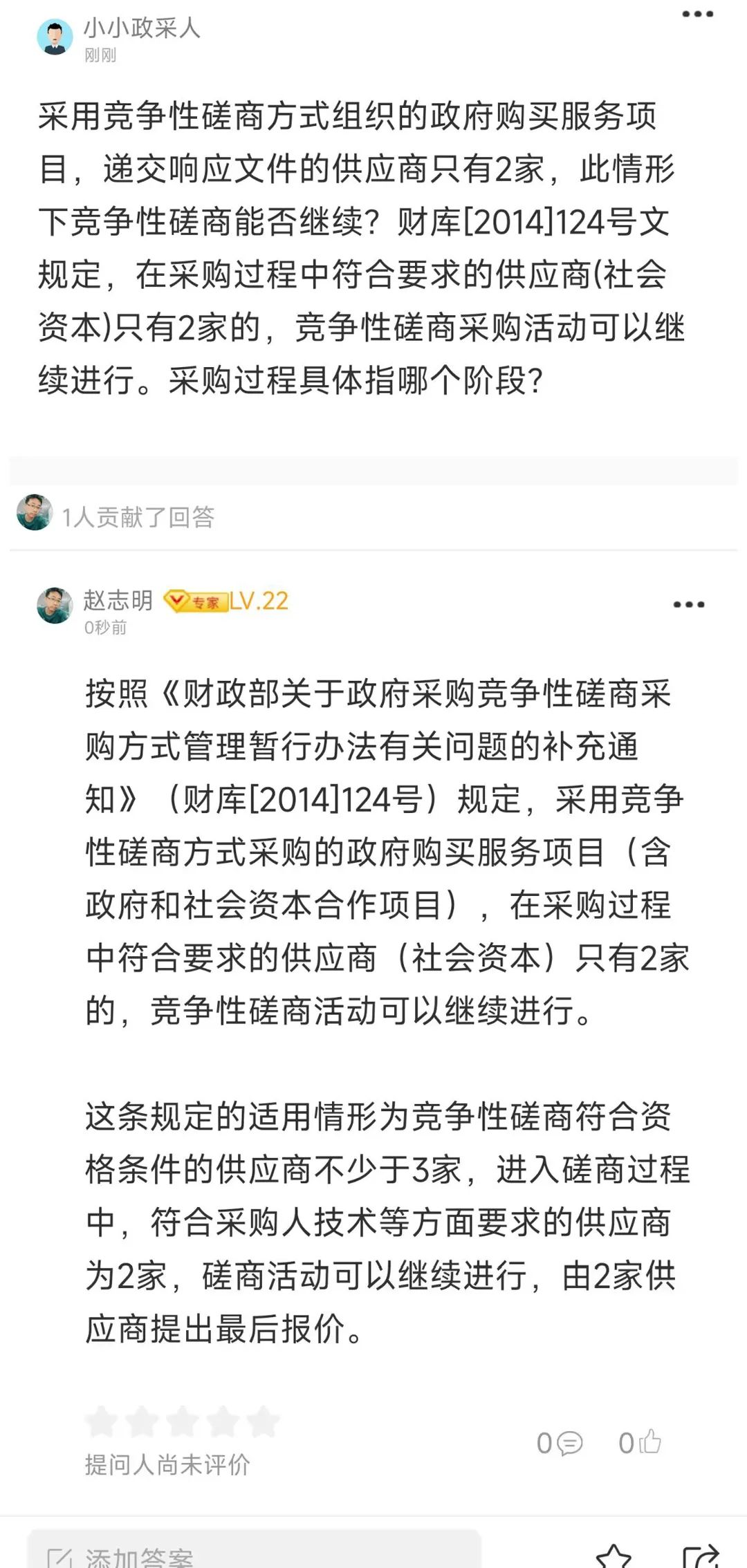This screenshot has width=747, height=1568.
Task: Open overflow menu on 小小政采人's question
Action: [697, 15]
